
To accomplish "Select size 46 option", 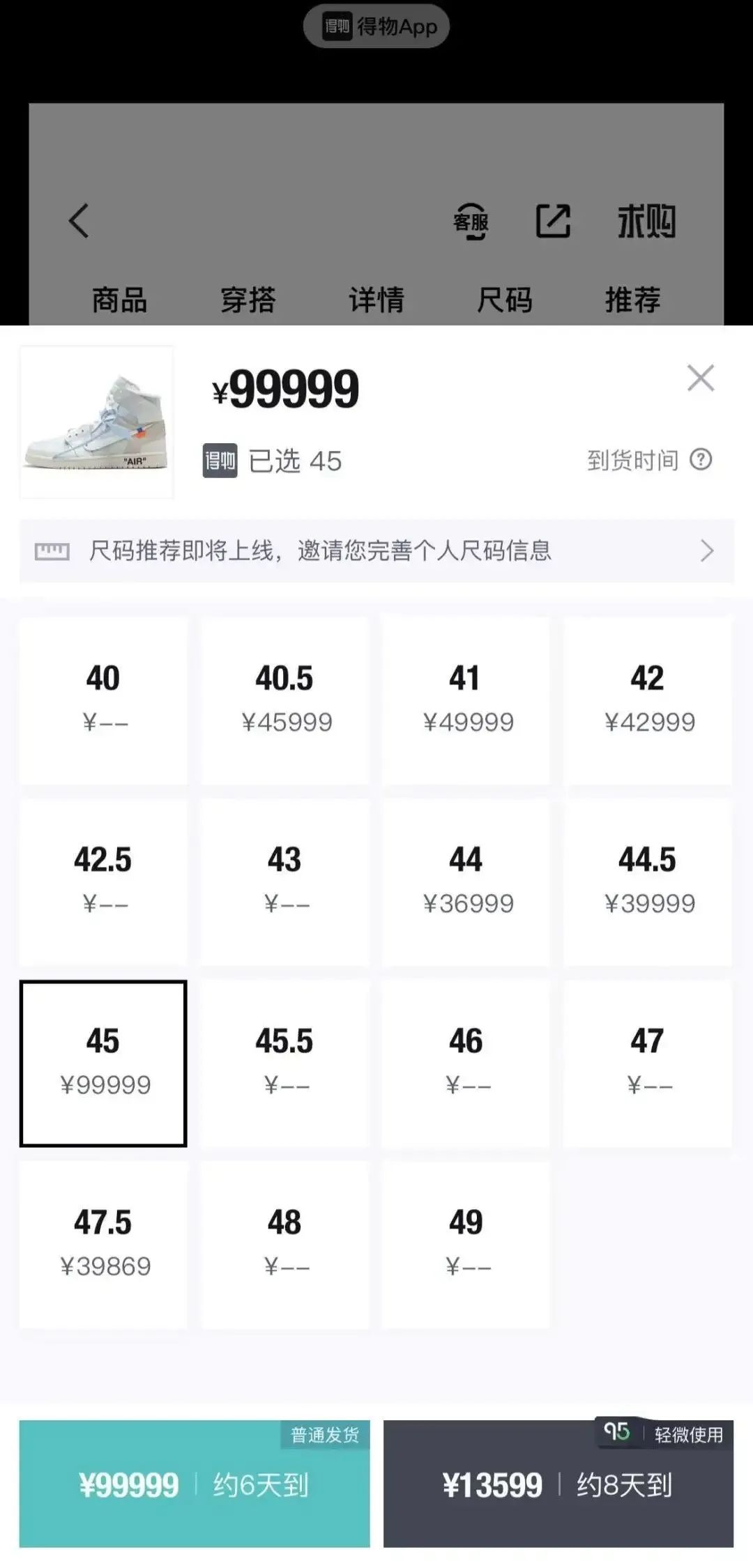I will 466,1063.
